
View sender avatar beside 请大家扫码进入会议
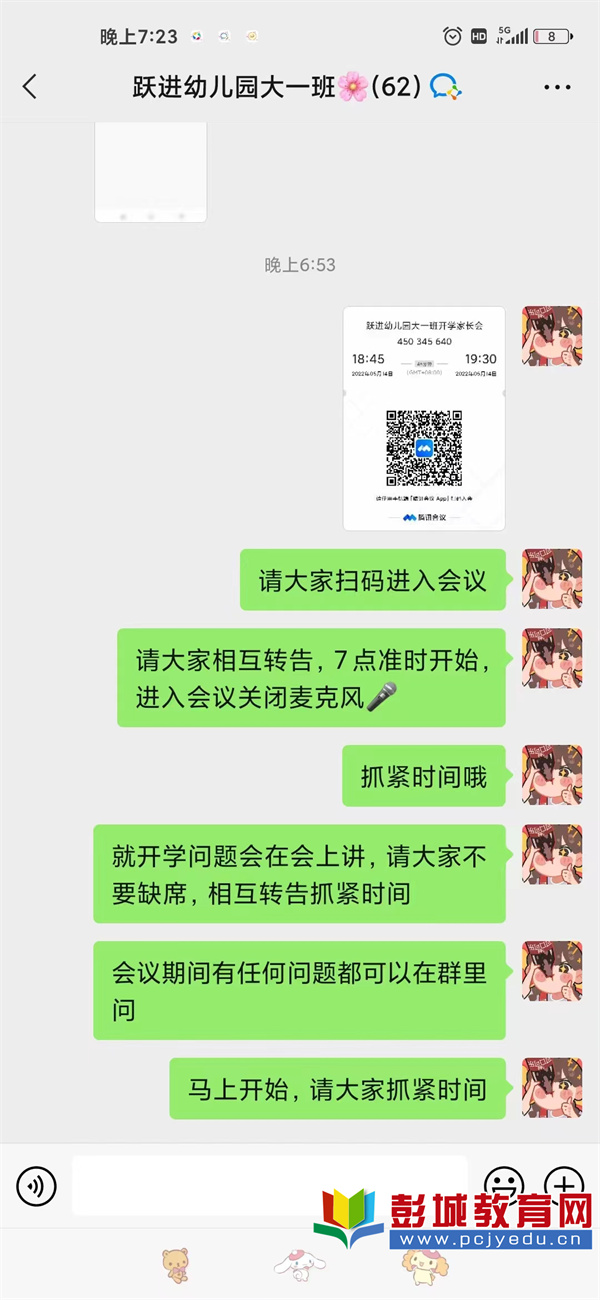(x=552, y=578)
